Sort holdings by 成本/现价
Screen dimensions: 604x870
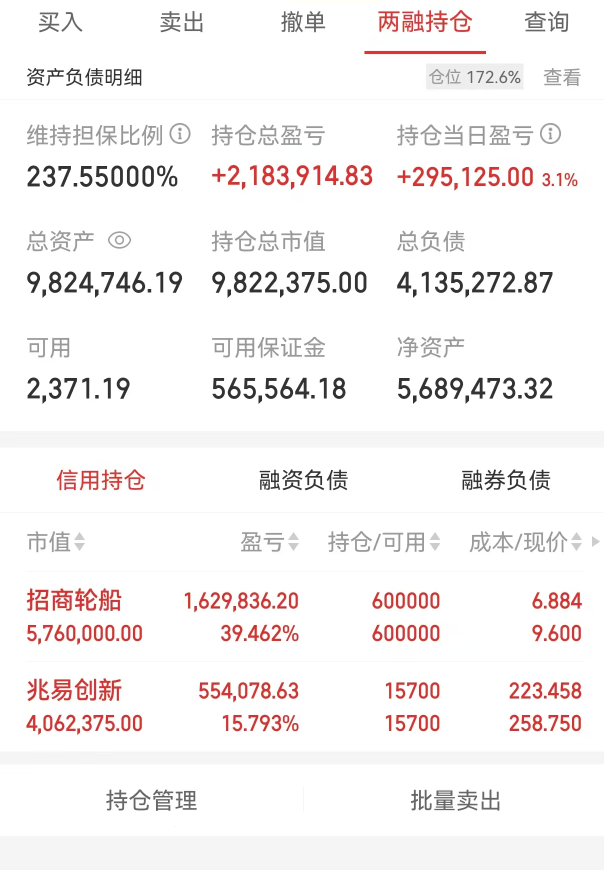coord(525,542)
